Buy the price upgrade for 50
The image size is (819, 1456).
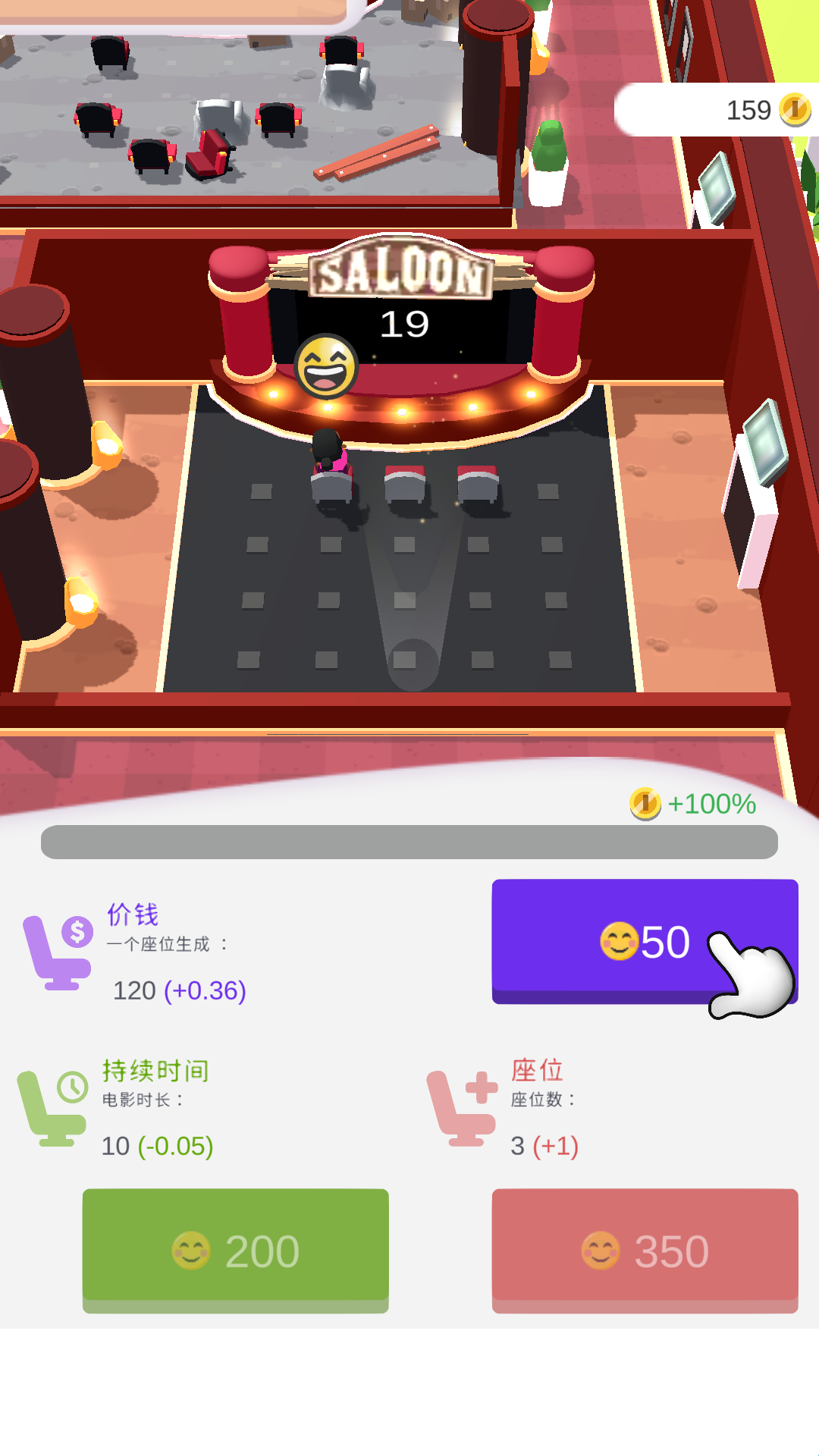pyautogui.click(x=645, y=940)
